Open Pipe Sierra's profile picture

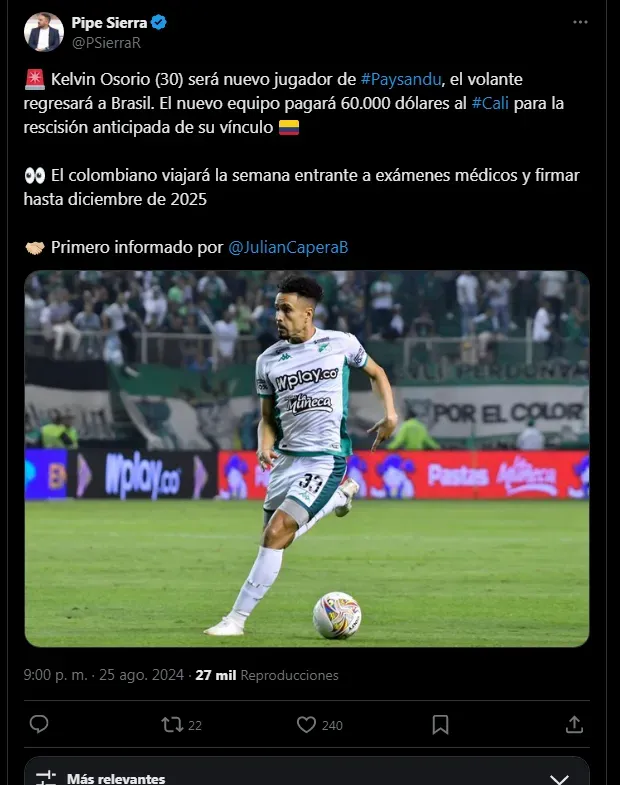click(44, 32)
